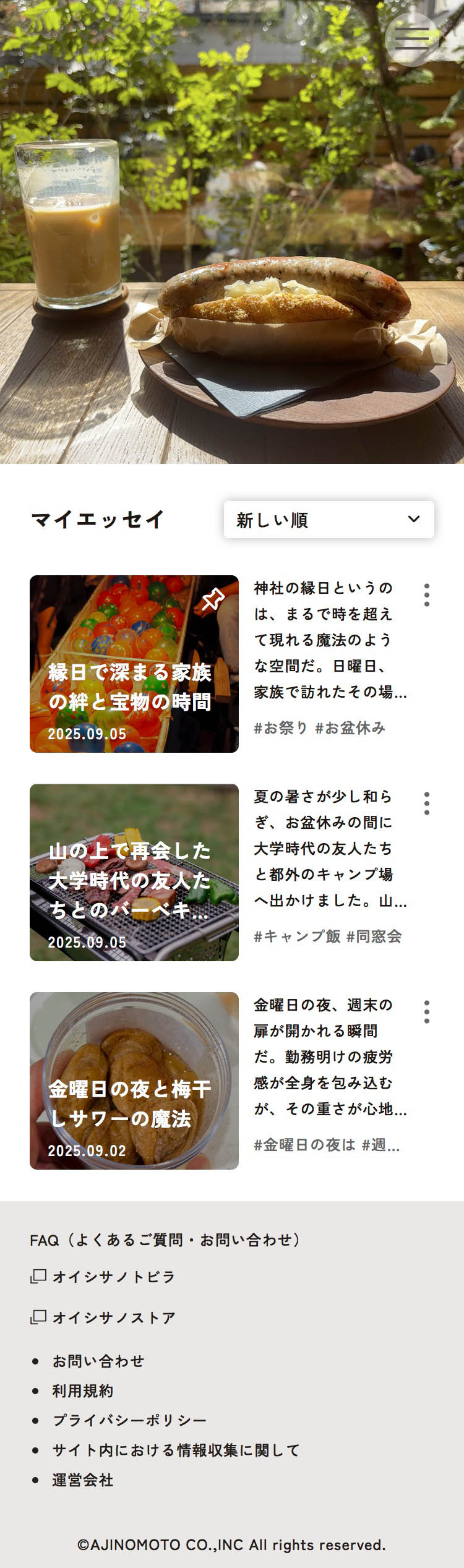This screenshot has width=464, height=1568.
Task: Tap the #同窓会 hashtag
Action: 374,936
